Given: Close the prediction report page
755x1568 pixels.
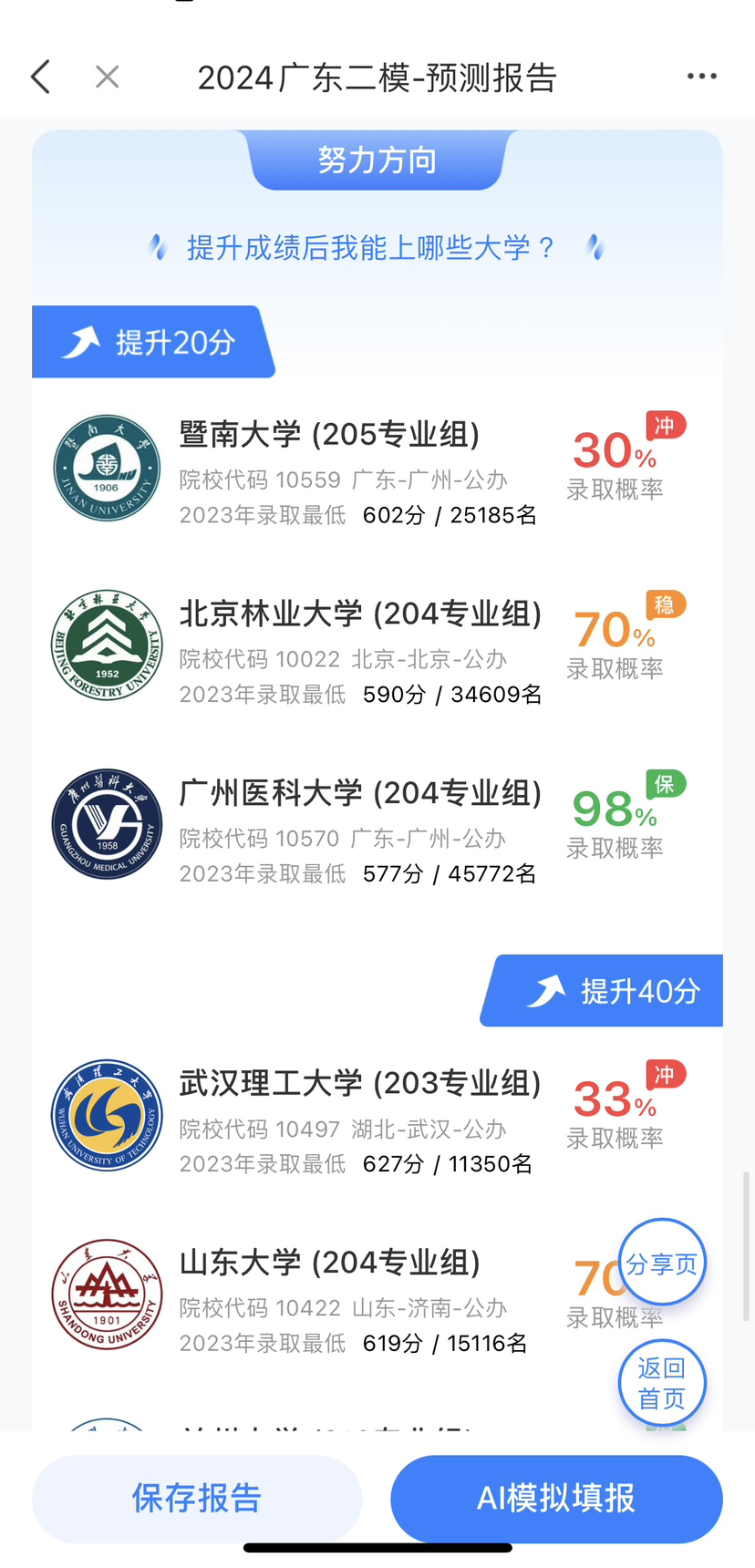Looking at the screenshot, I should click(x=108, y=77).
